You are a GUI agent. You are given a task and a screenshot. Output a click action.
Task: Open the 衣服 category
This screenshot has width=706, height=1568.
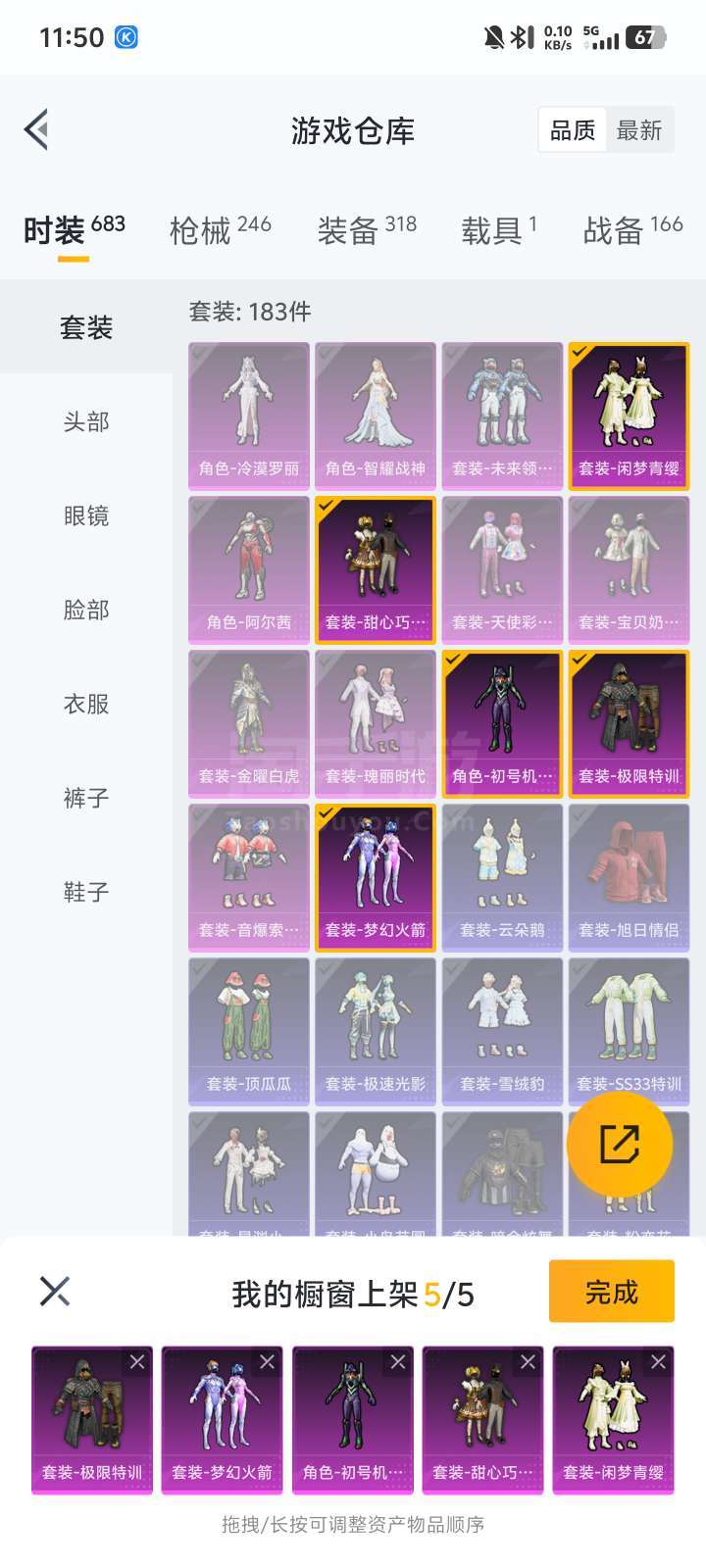pos(86,704)
